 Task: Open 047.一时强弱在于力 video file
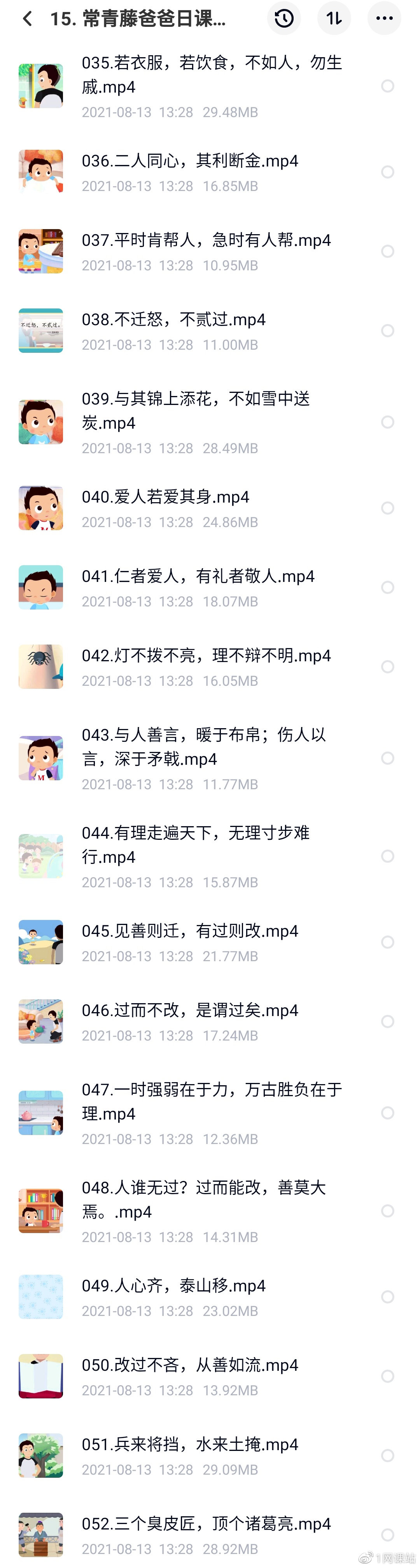click(x=212, y=1102)
